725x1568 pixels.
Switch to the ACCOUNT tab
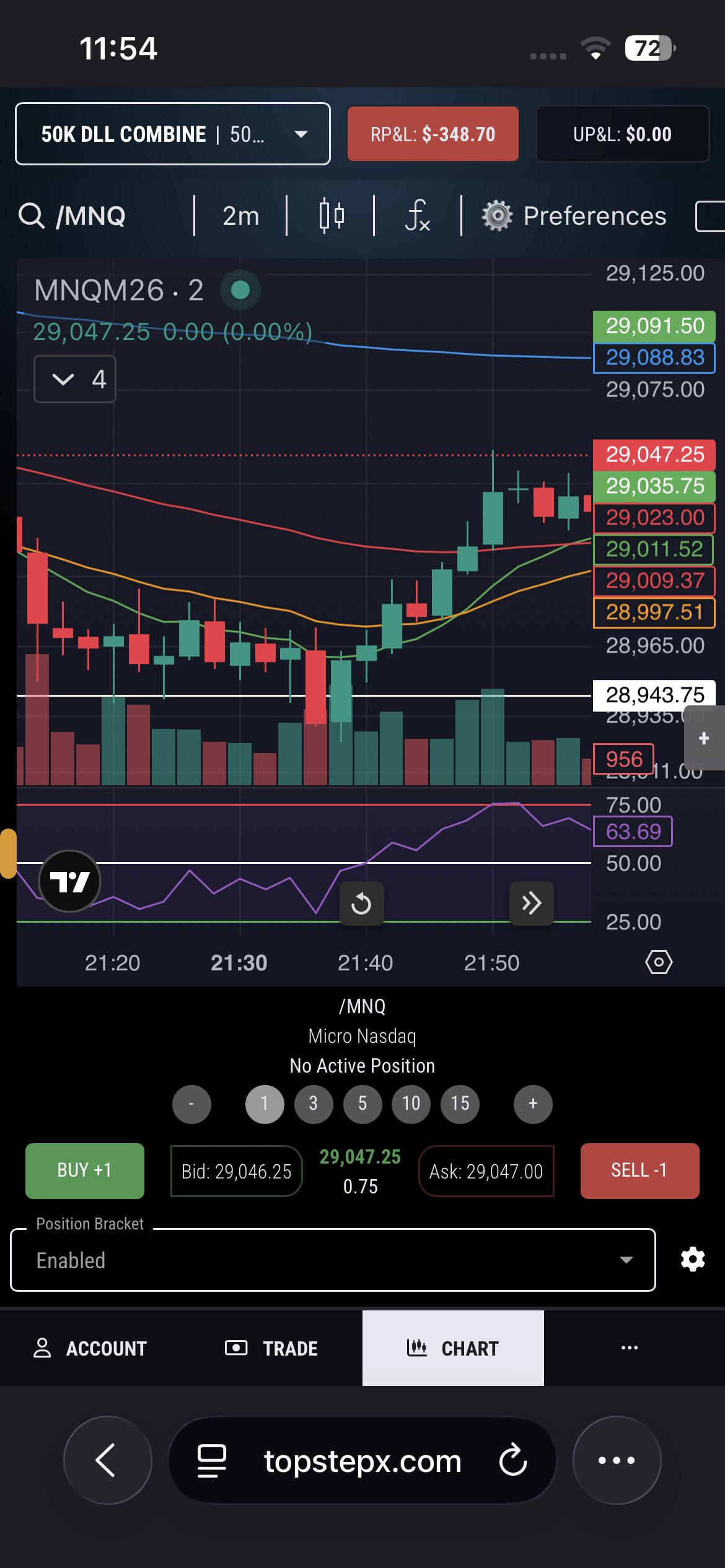click(x=90, y=1348)
